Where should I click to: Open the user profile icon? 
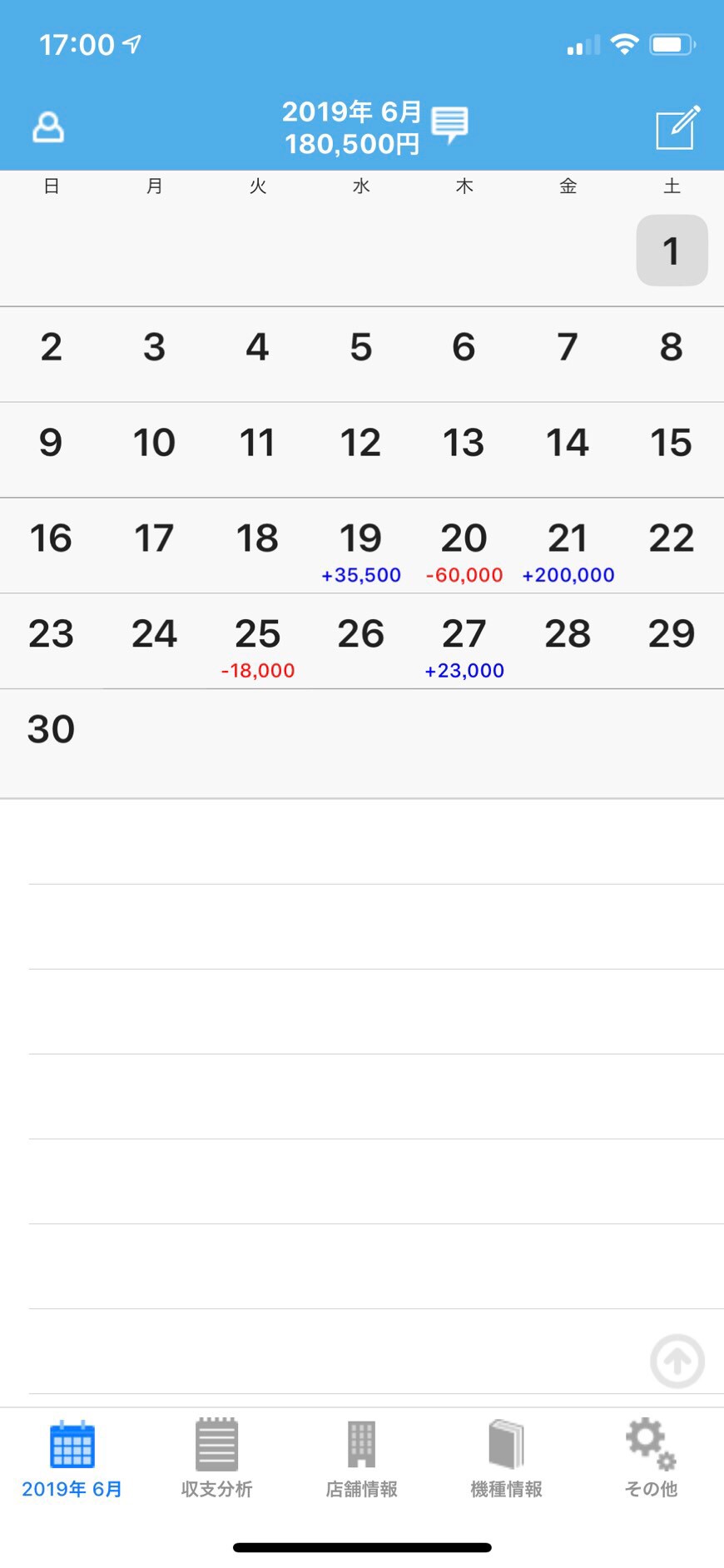tap(48, 127)
